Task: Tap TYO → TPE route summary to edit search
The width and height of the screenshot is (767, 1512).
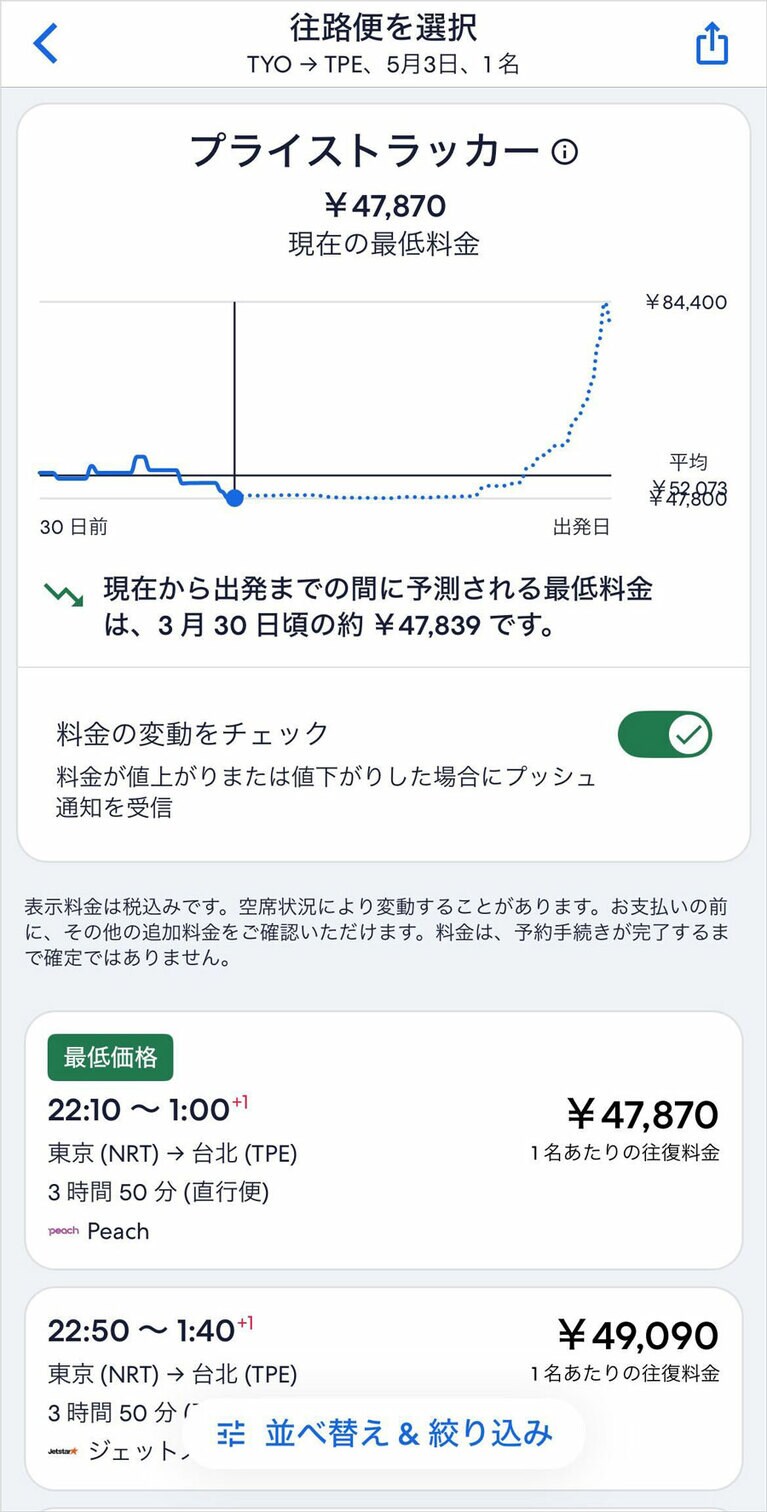Action: [x=383, y=63]
